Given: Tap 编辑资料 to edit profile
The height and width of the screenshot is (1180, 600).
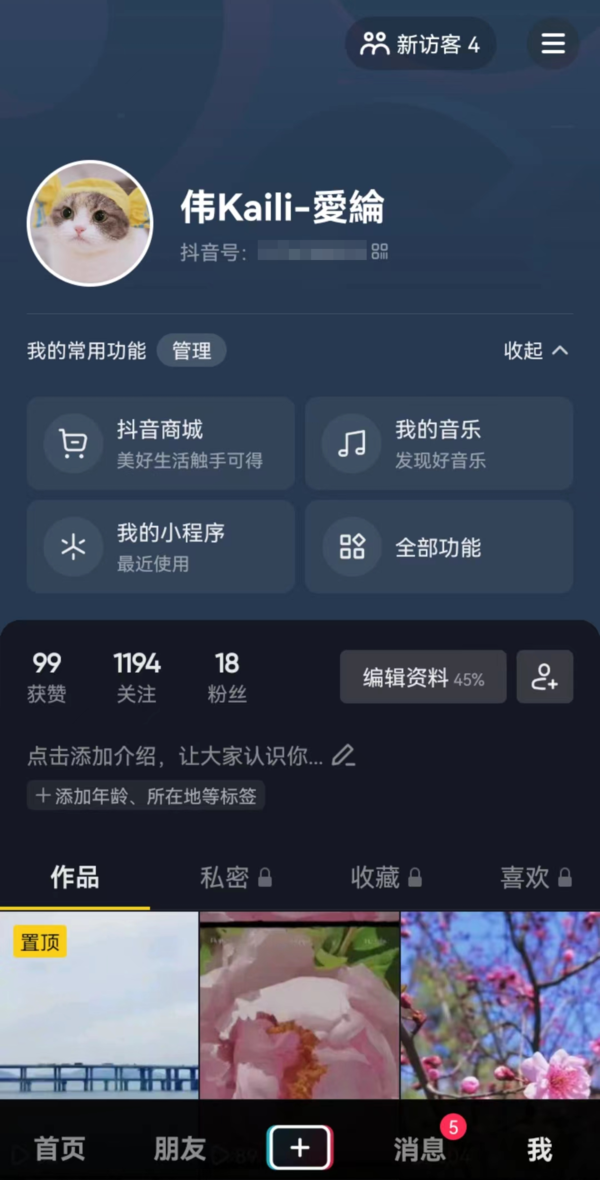Looking at the screenshot, I should (x=422, y=677).
